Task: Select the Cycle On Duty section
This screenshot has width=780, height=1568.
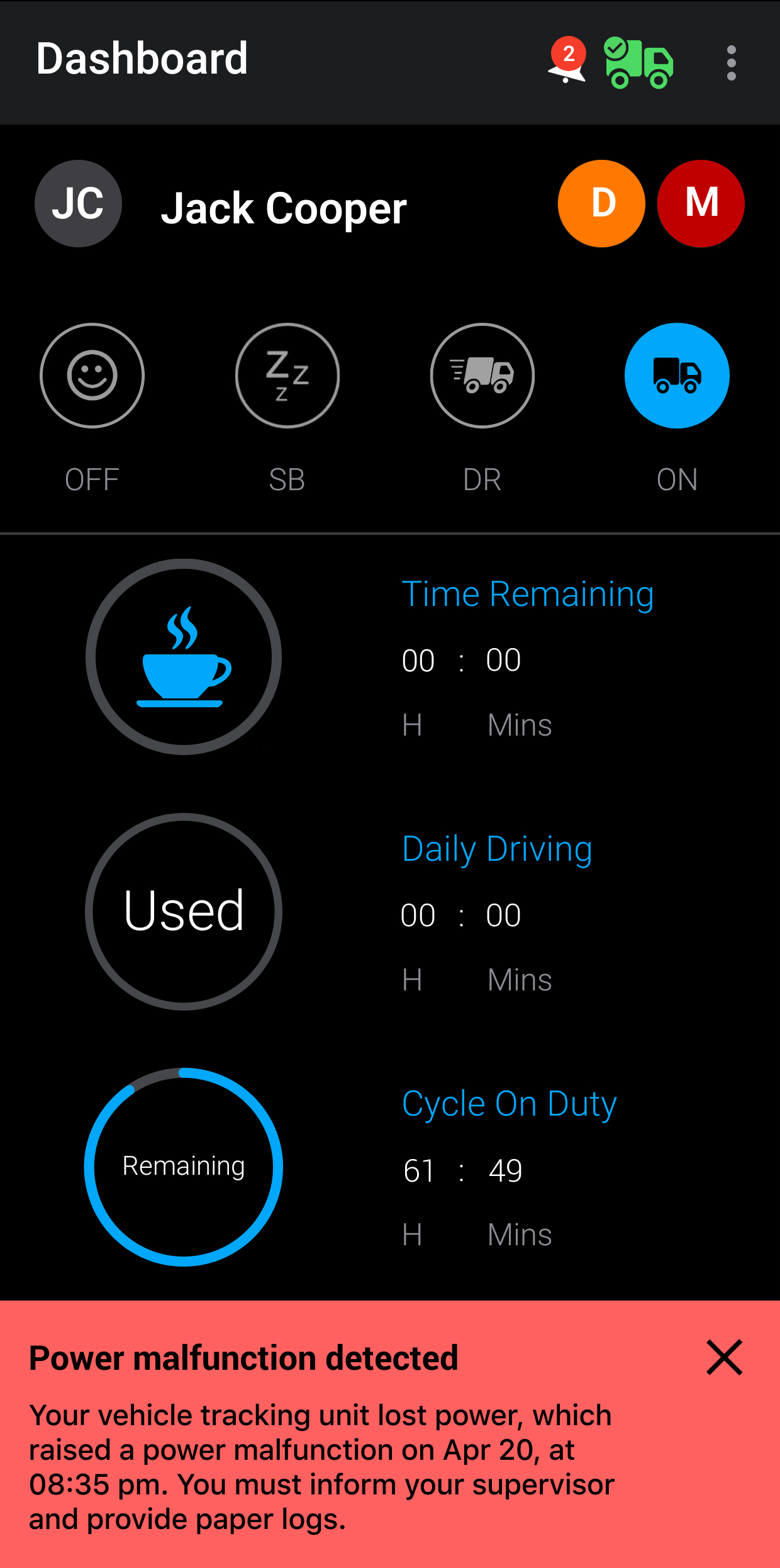Action: coord(510,1102)
